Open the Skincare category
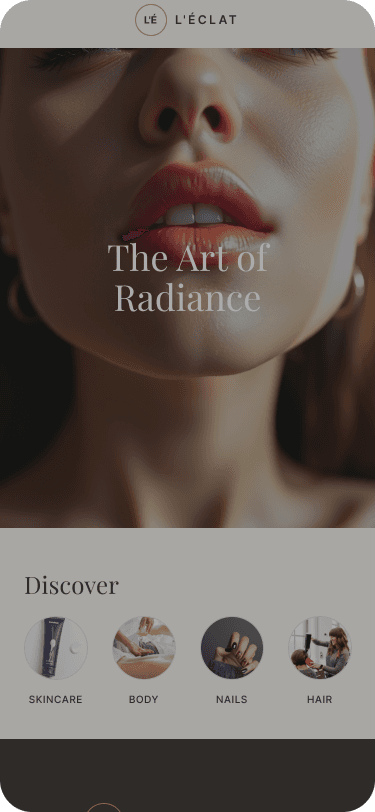375x812 pixels. 55,661
